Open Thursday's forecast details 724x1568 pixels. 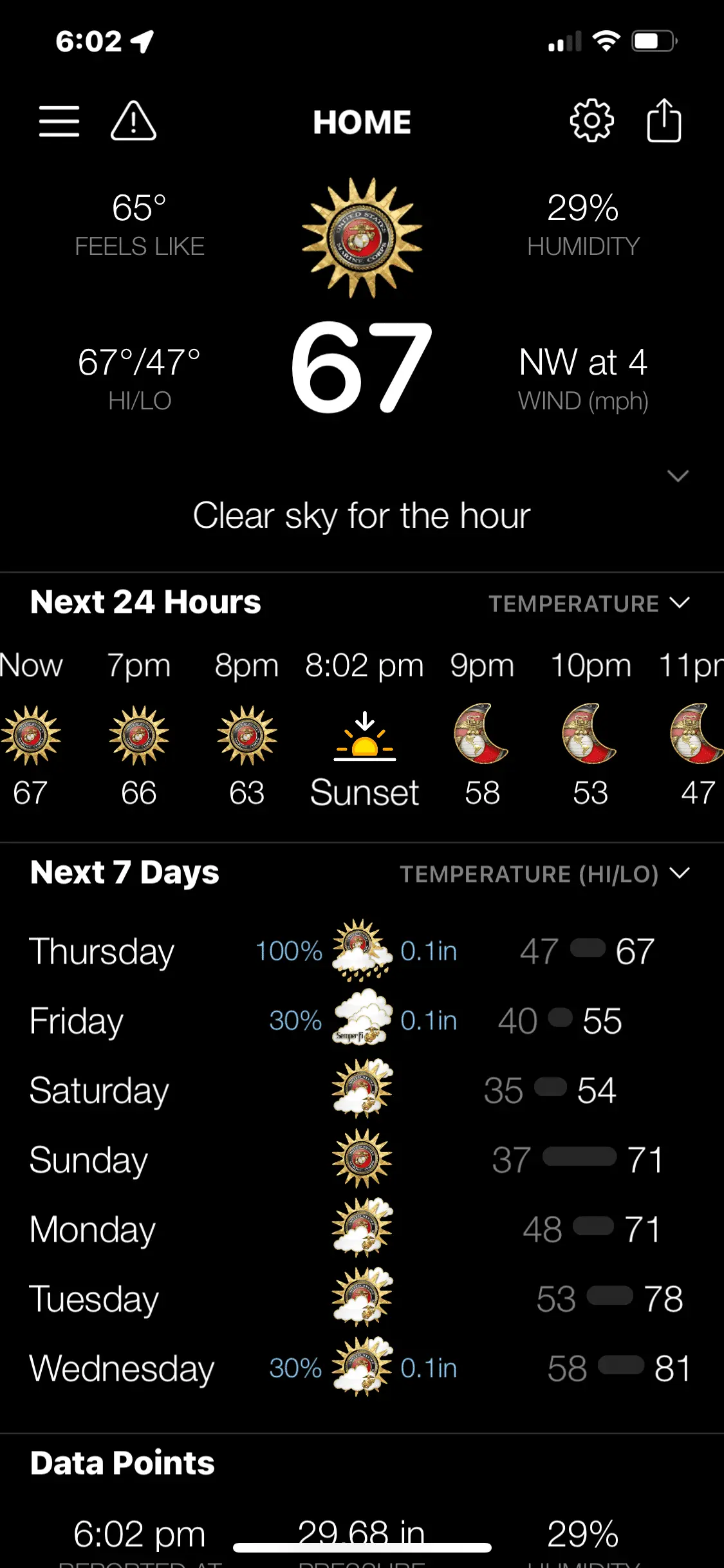point(360,951)
